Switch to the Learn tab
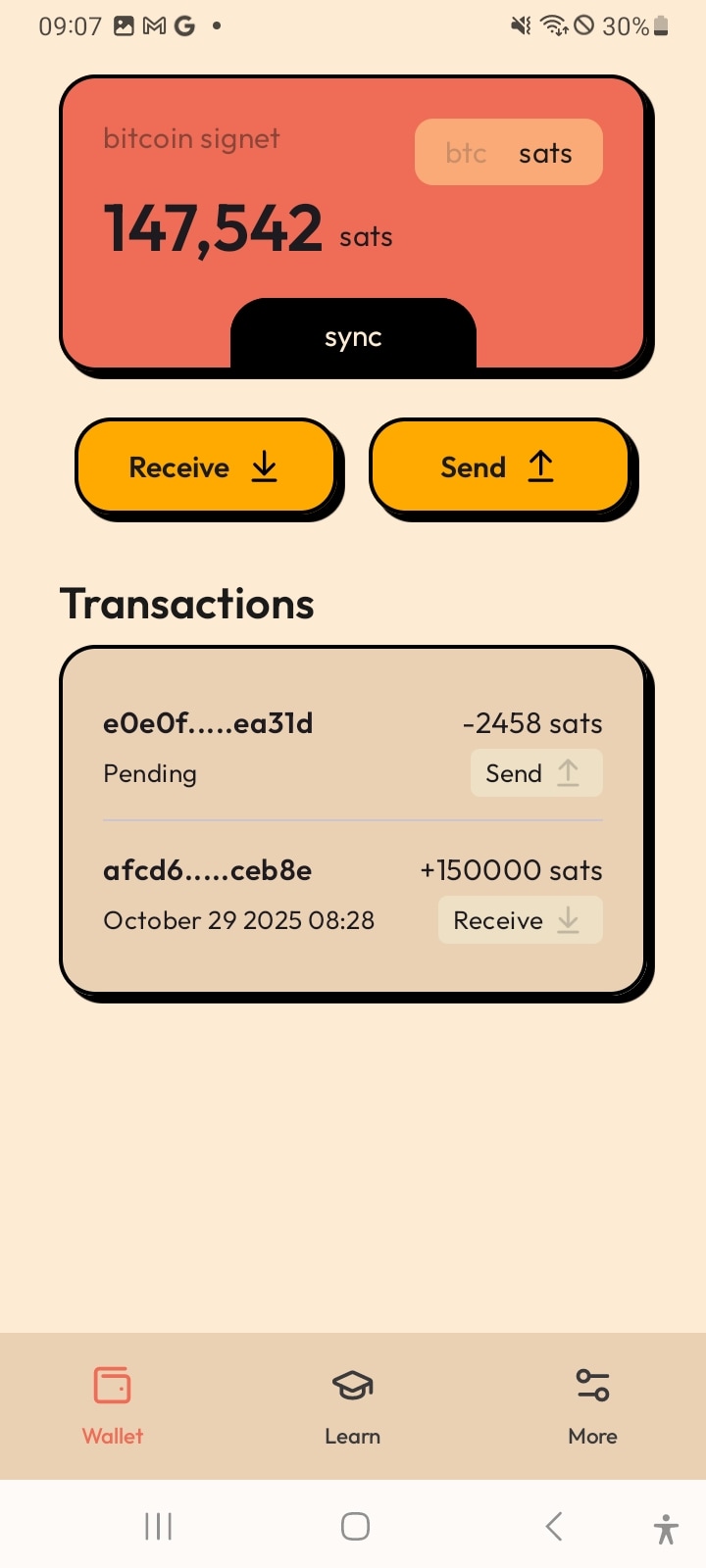Viewport: 706px width, 1568px height. pos(352,1406)
